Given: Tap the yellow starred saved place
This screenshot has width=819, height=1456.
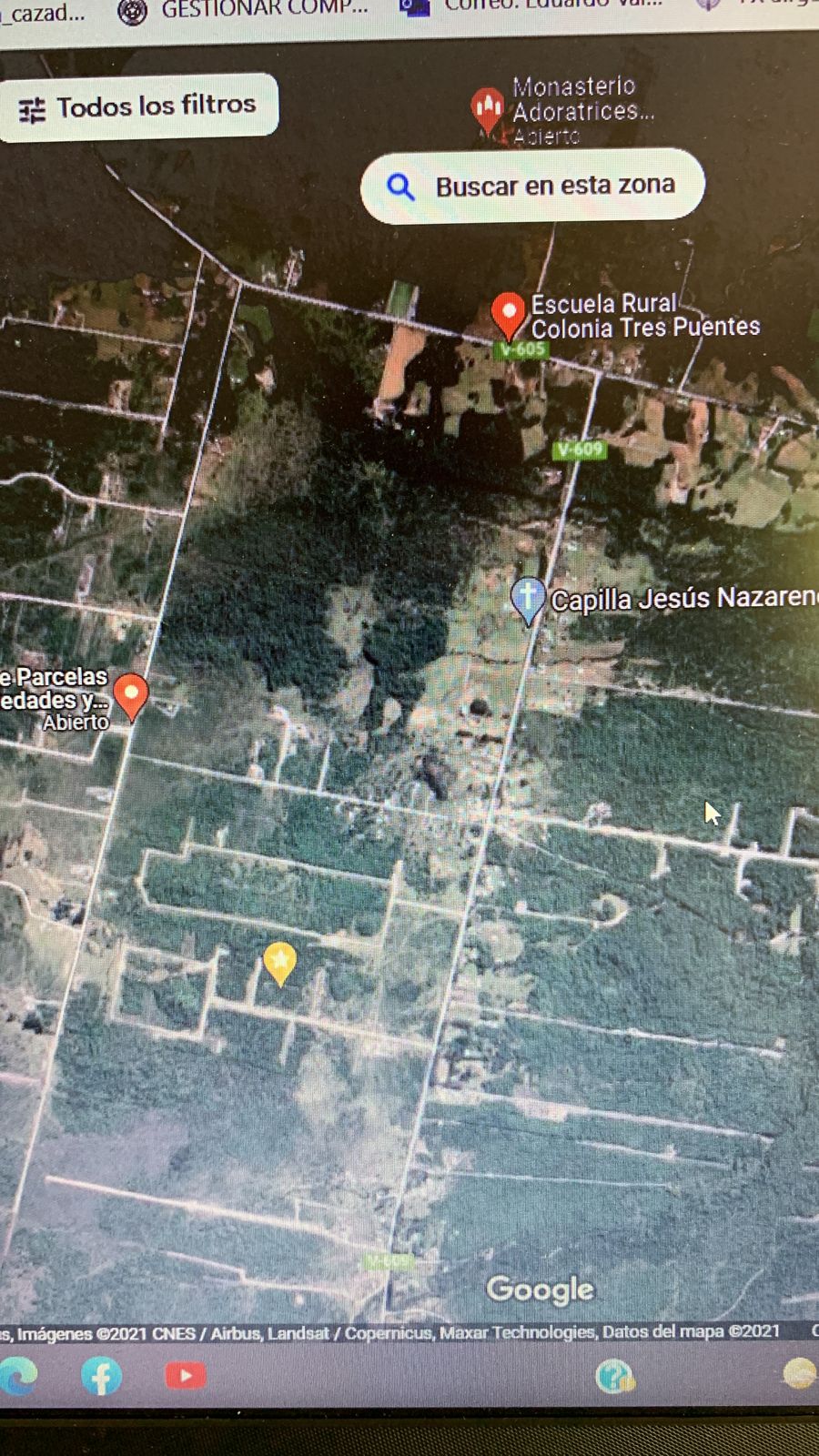Looking at the screenshot, I should pyautogui.click(x=279, y=964).
